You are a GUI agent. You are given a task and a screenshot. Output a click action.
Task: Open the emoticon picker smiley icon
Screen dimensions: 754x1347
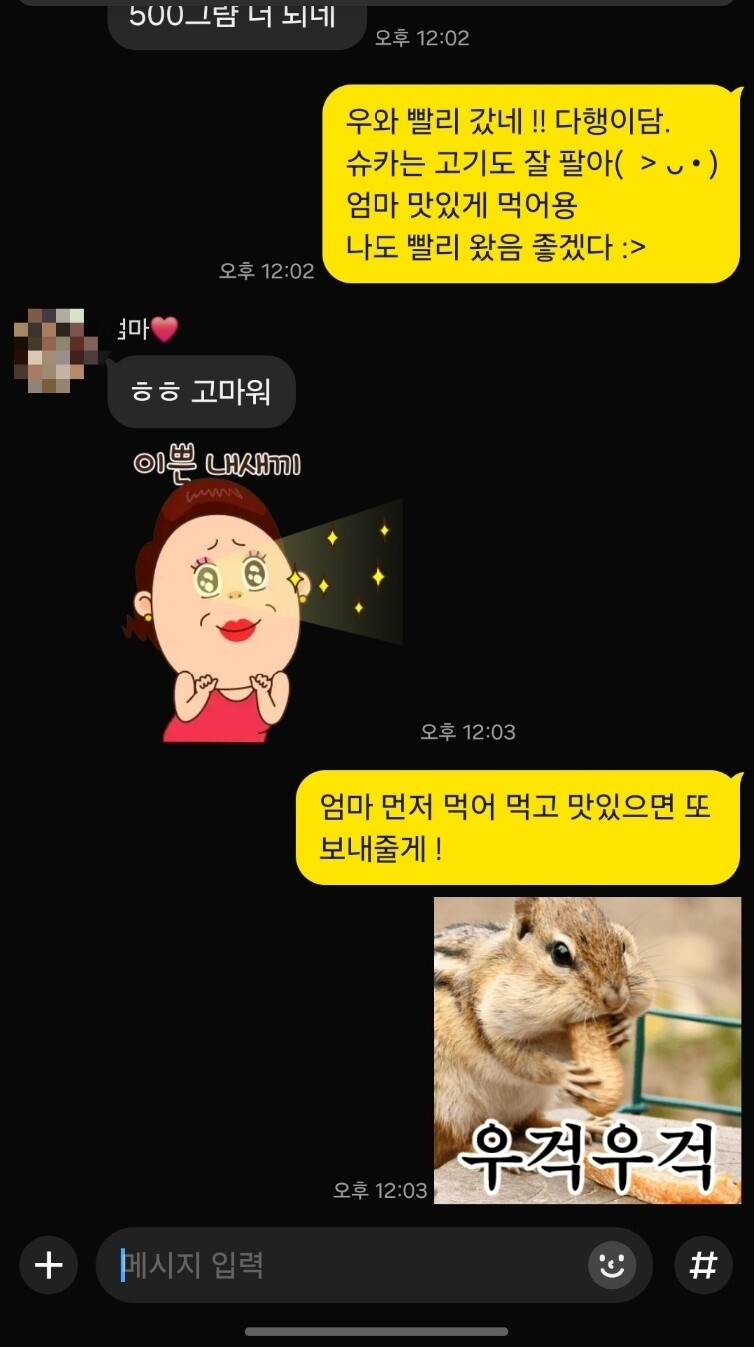[611, 1266]
